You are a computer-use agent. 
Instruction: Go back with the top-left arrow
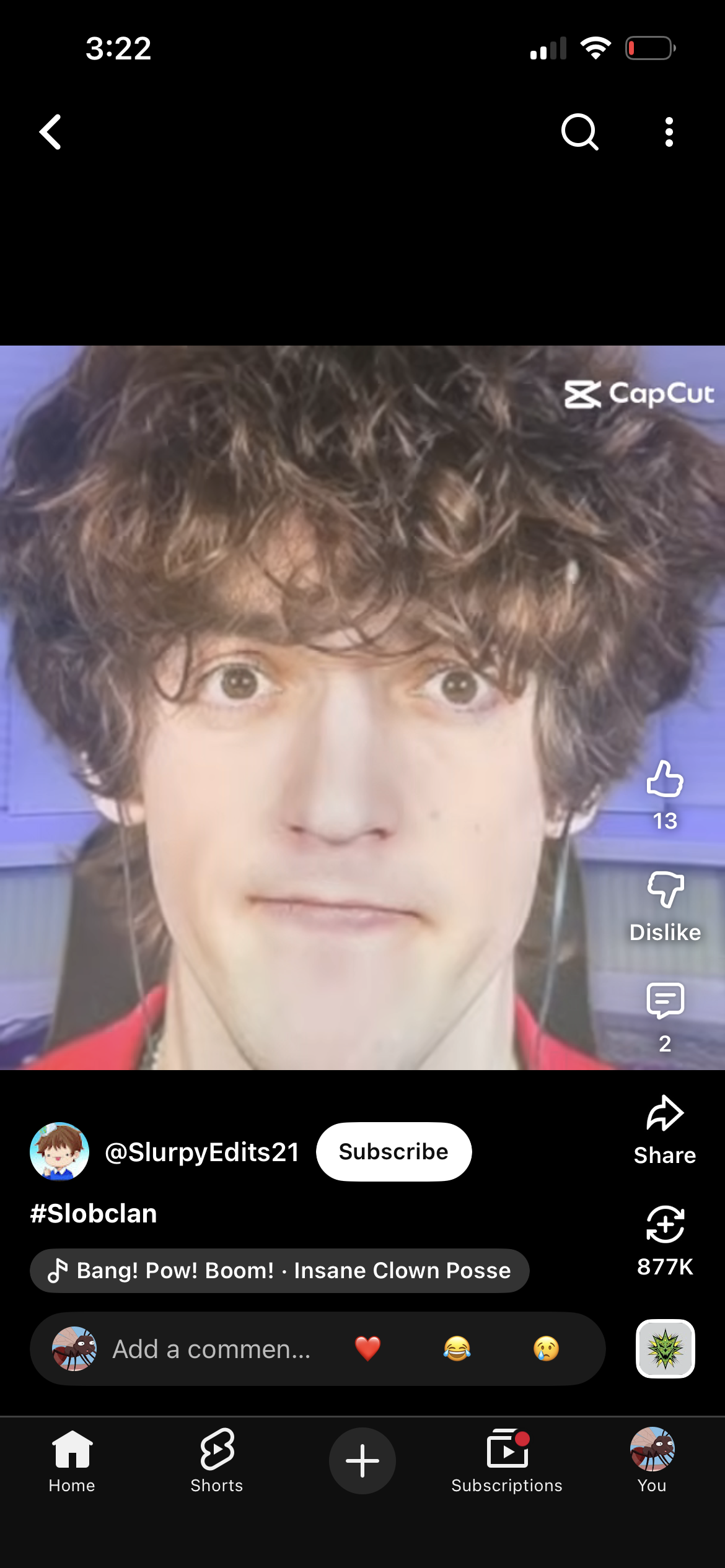click(x=51, y=132)
